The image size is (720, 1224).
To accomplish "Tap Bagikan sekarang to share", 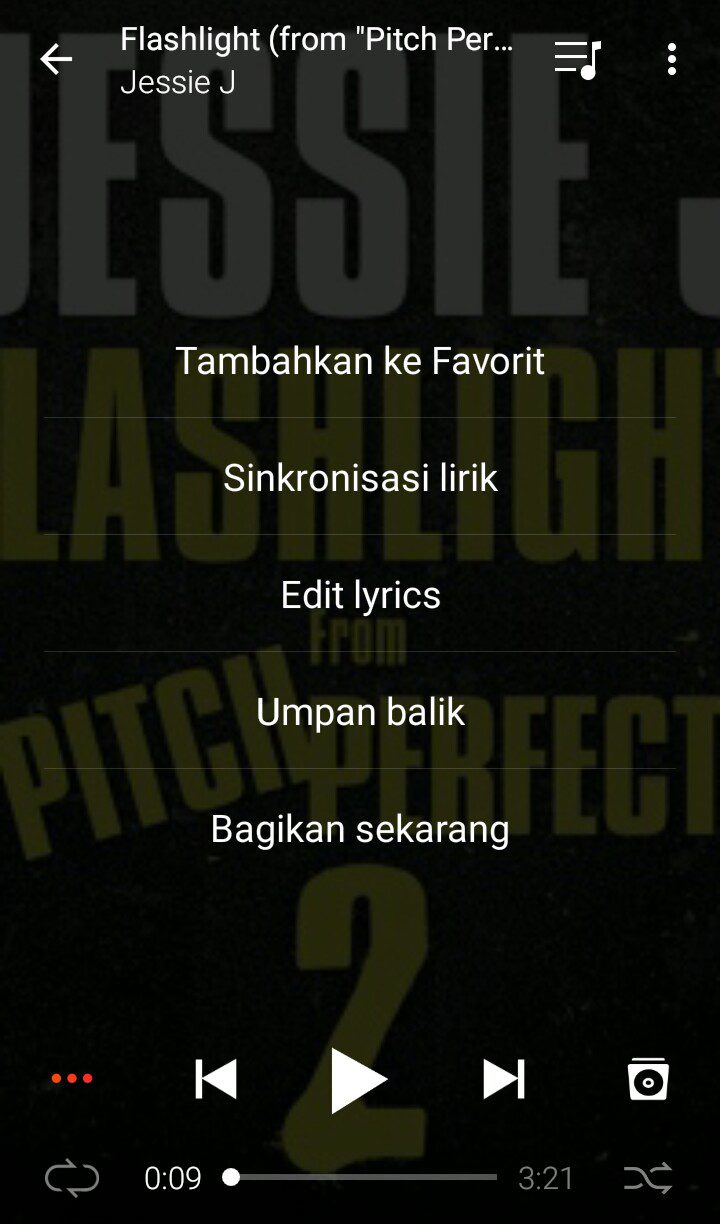I will [x=360, y=828].
